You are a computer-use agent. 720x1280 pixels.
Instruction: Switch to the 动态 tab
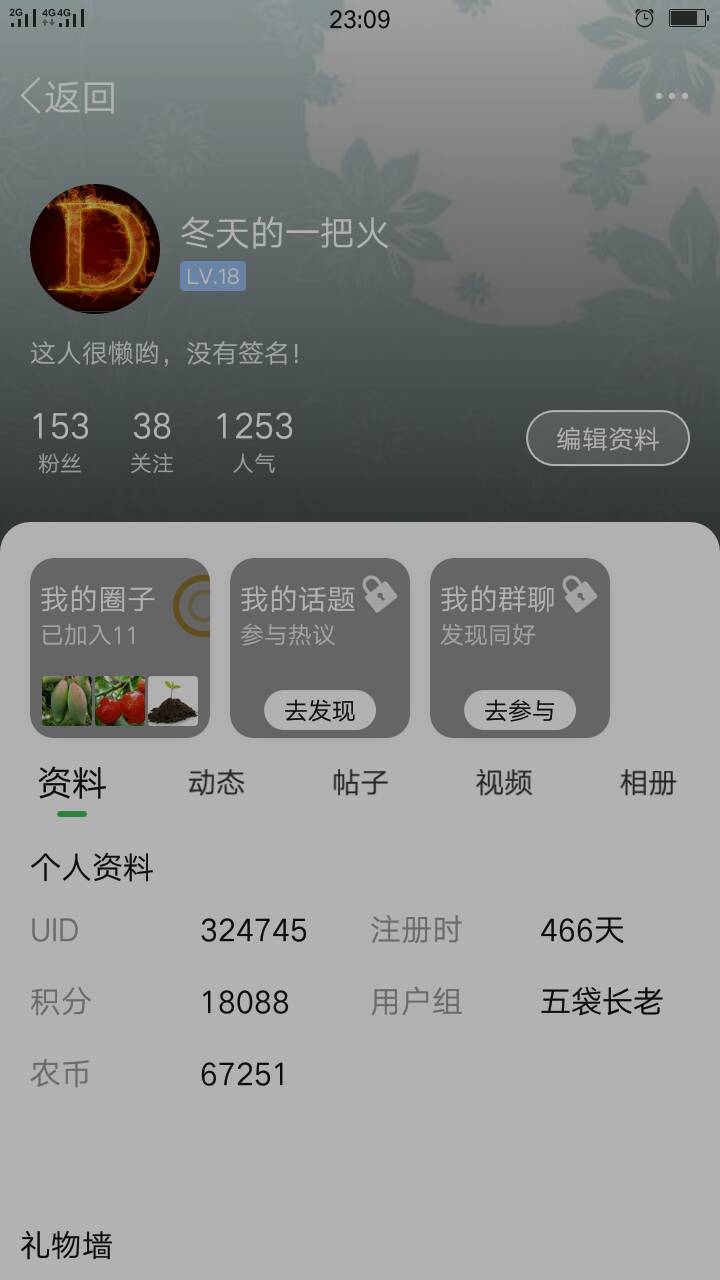tap(216, 783)
